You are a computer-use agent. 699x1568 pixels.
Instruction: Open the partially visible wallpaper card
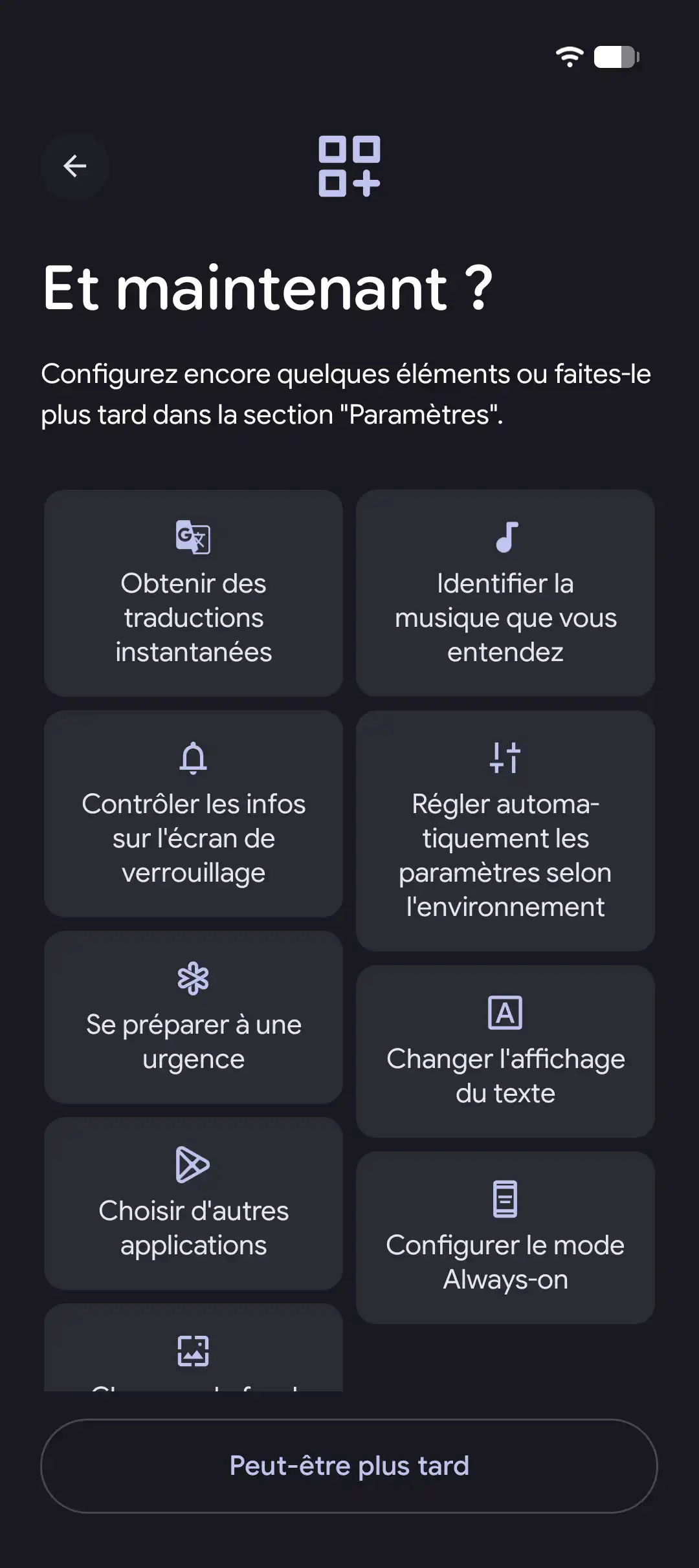(x=194, y=1347)
